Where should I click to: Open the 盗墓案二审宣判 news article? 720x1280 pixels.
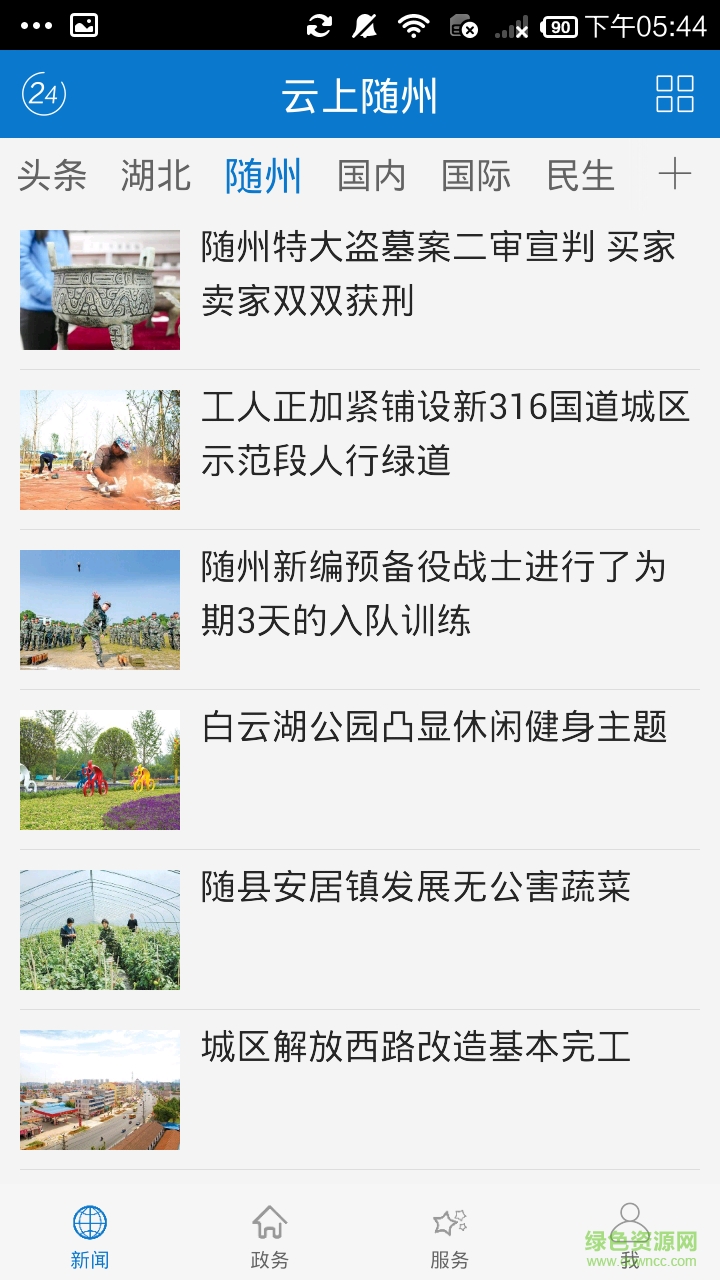tap(440, 275)
